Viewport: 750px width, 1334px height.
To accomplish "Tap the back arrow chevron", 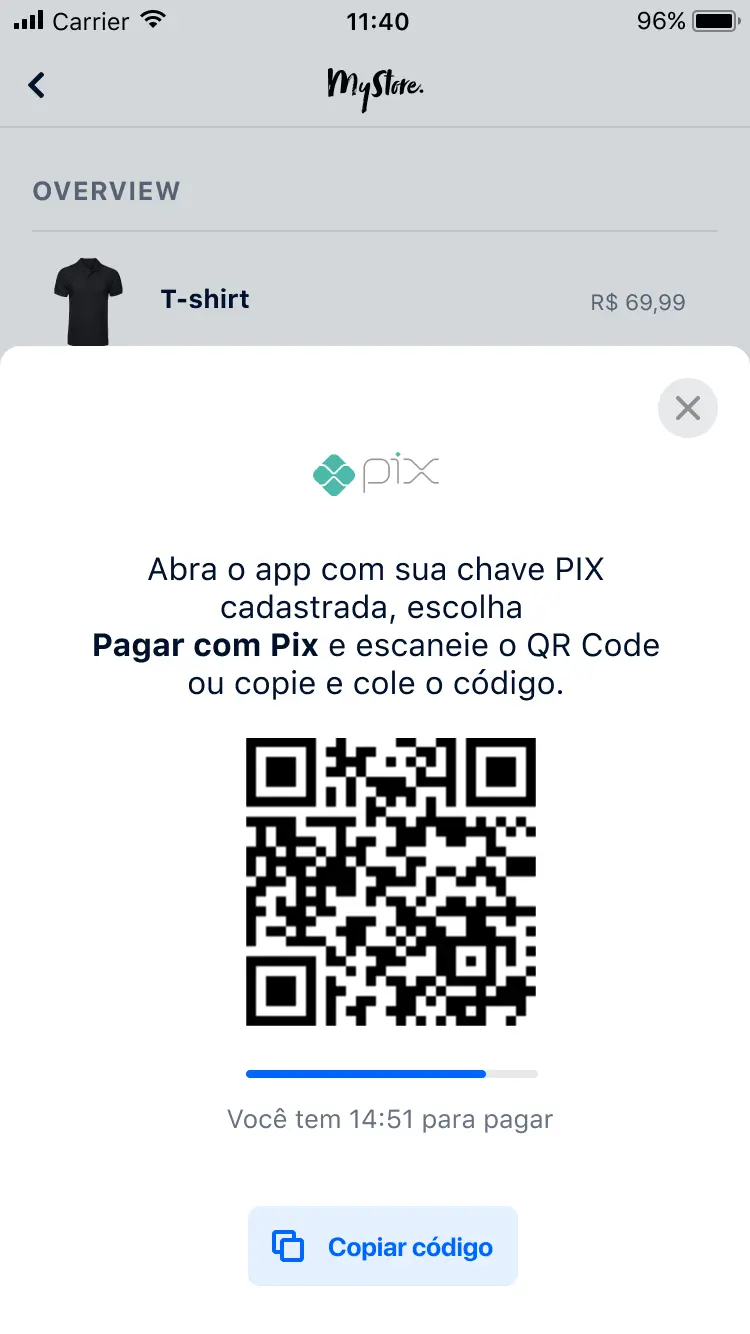I will pos(36,85).
